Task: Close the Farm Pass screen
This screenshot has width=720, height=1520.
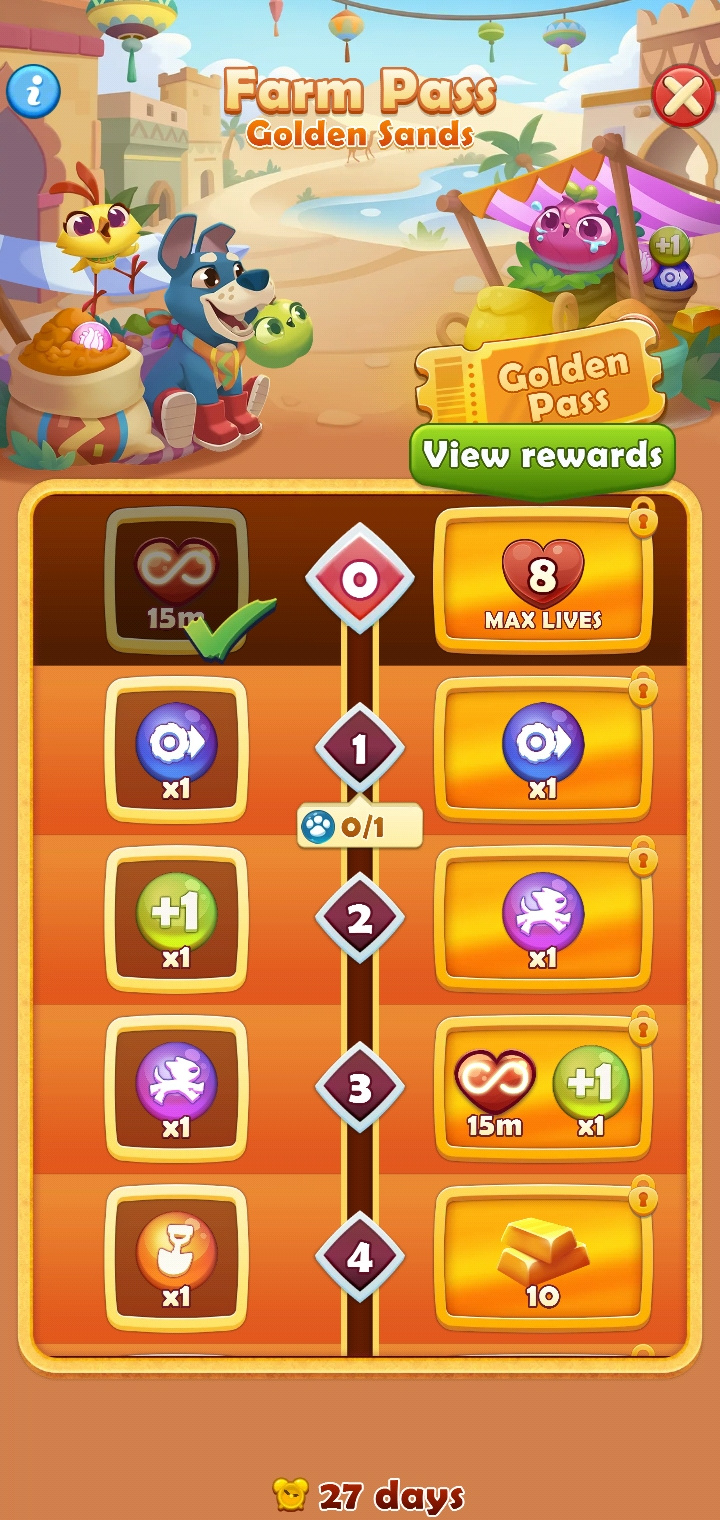Action: click(x=683, y=97)
